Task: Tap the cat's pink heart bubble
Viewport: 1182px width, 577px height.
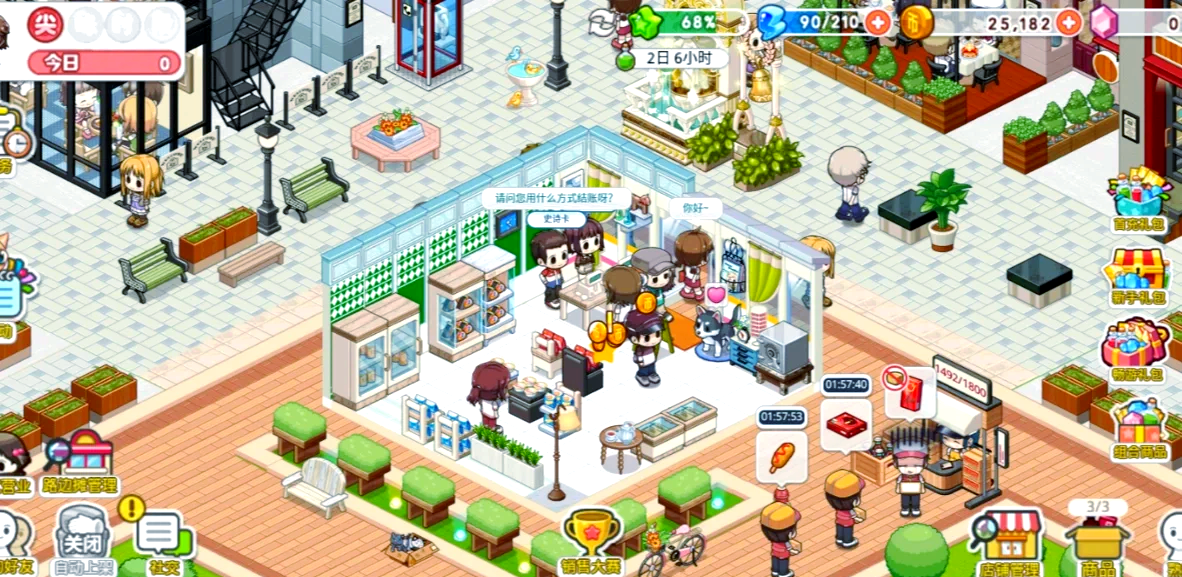Action: [x=716, y=295]
